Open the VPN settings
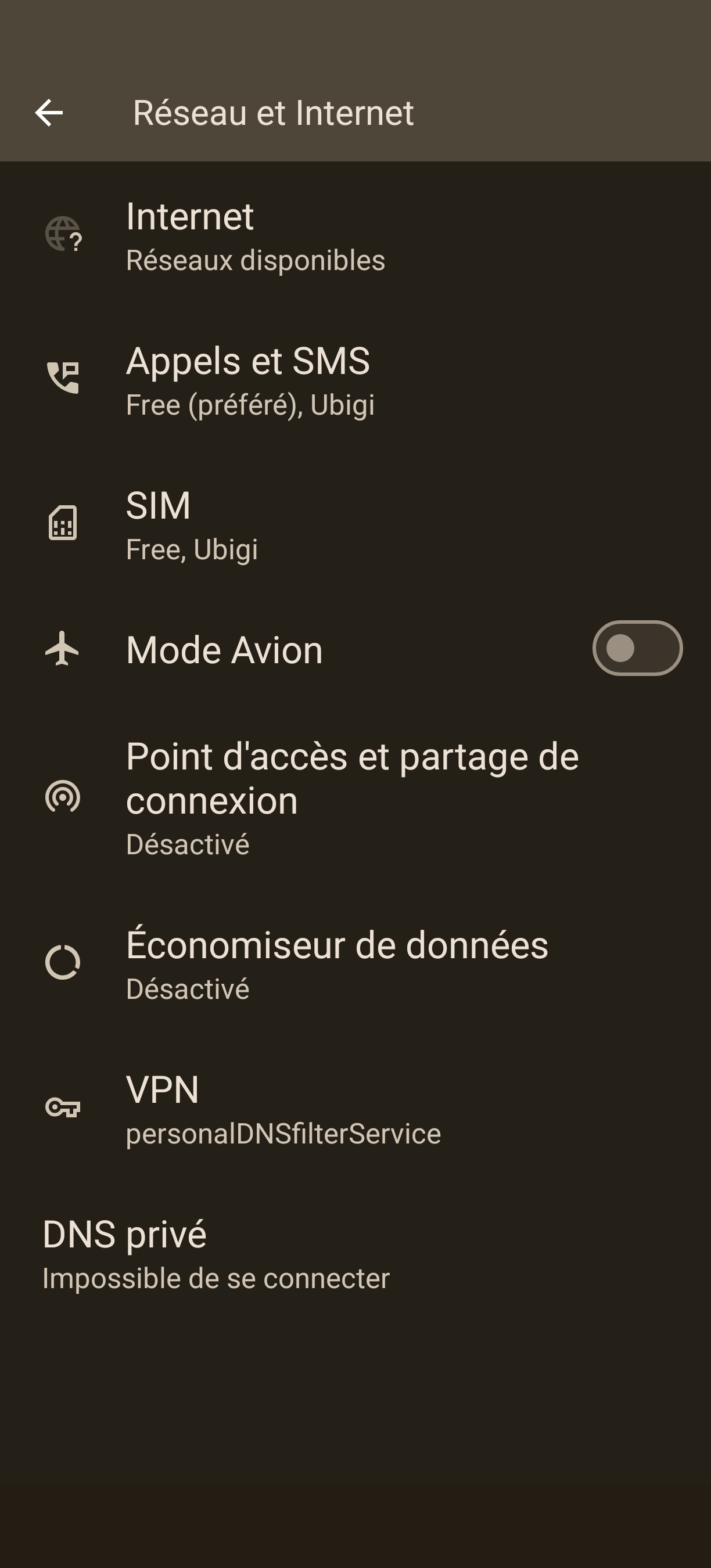This screenshot has height=1568, width=711. pyautogui.click(x=283, y=1108)
